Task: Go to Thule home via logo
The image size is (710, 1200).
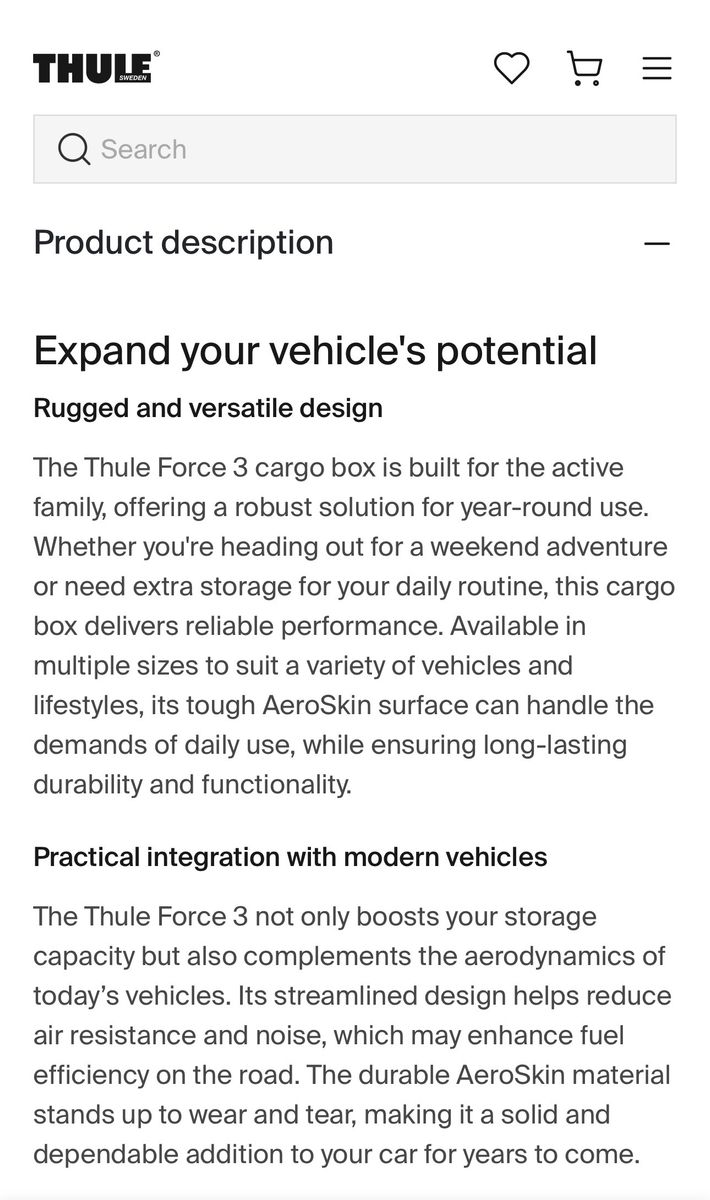Action: tap(96, 68)
